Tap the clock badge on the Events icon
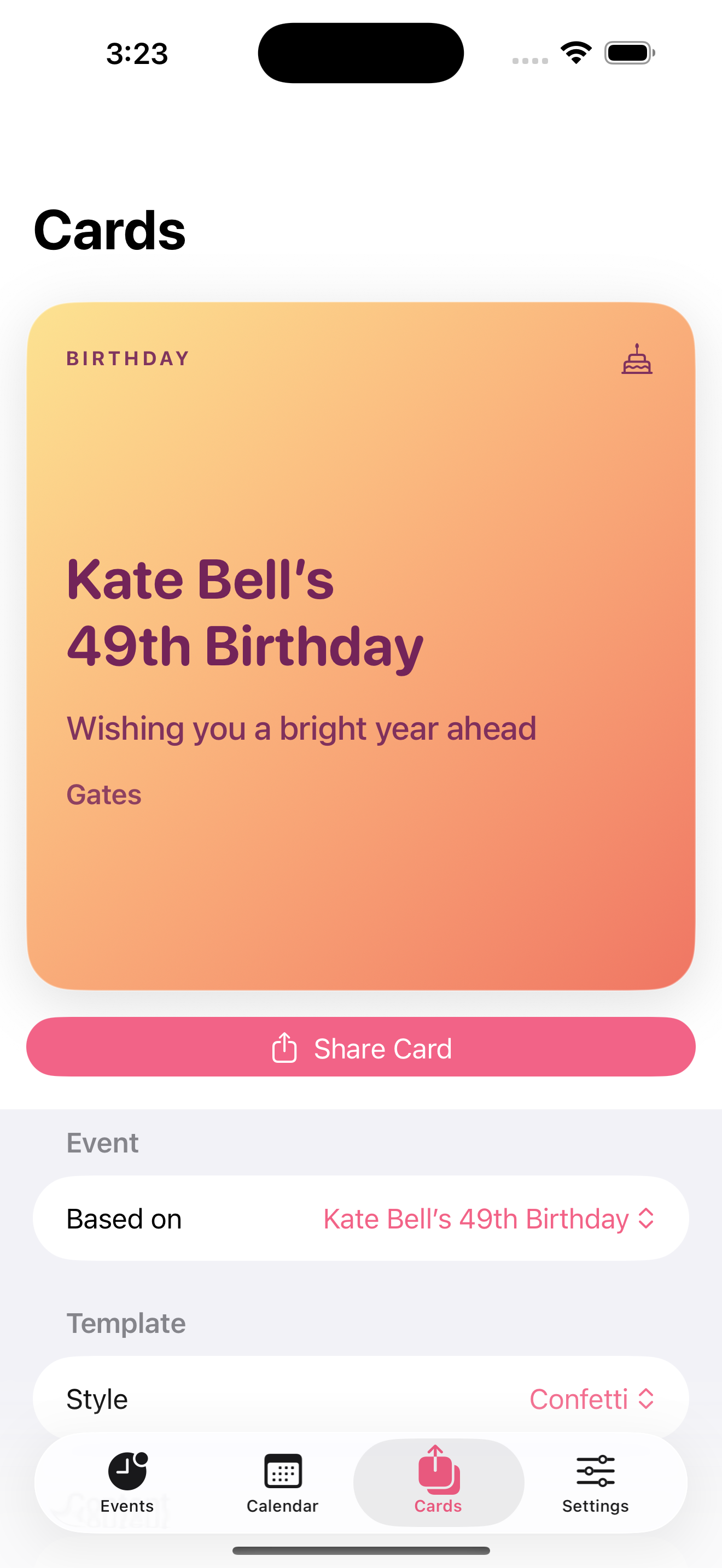The width and height of the screenshot is (722, 1568). point(142,1459)
